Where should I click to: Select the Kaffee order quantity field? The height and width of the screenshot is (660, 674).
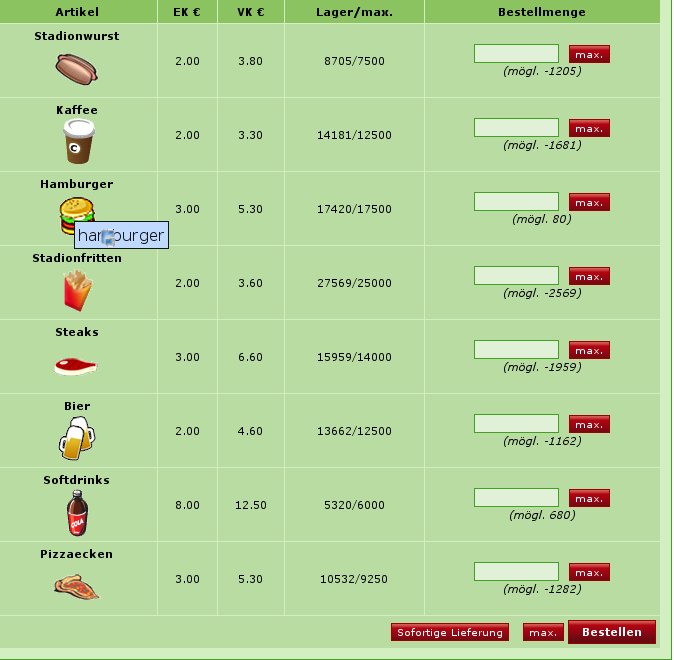click(516, 128)
